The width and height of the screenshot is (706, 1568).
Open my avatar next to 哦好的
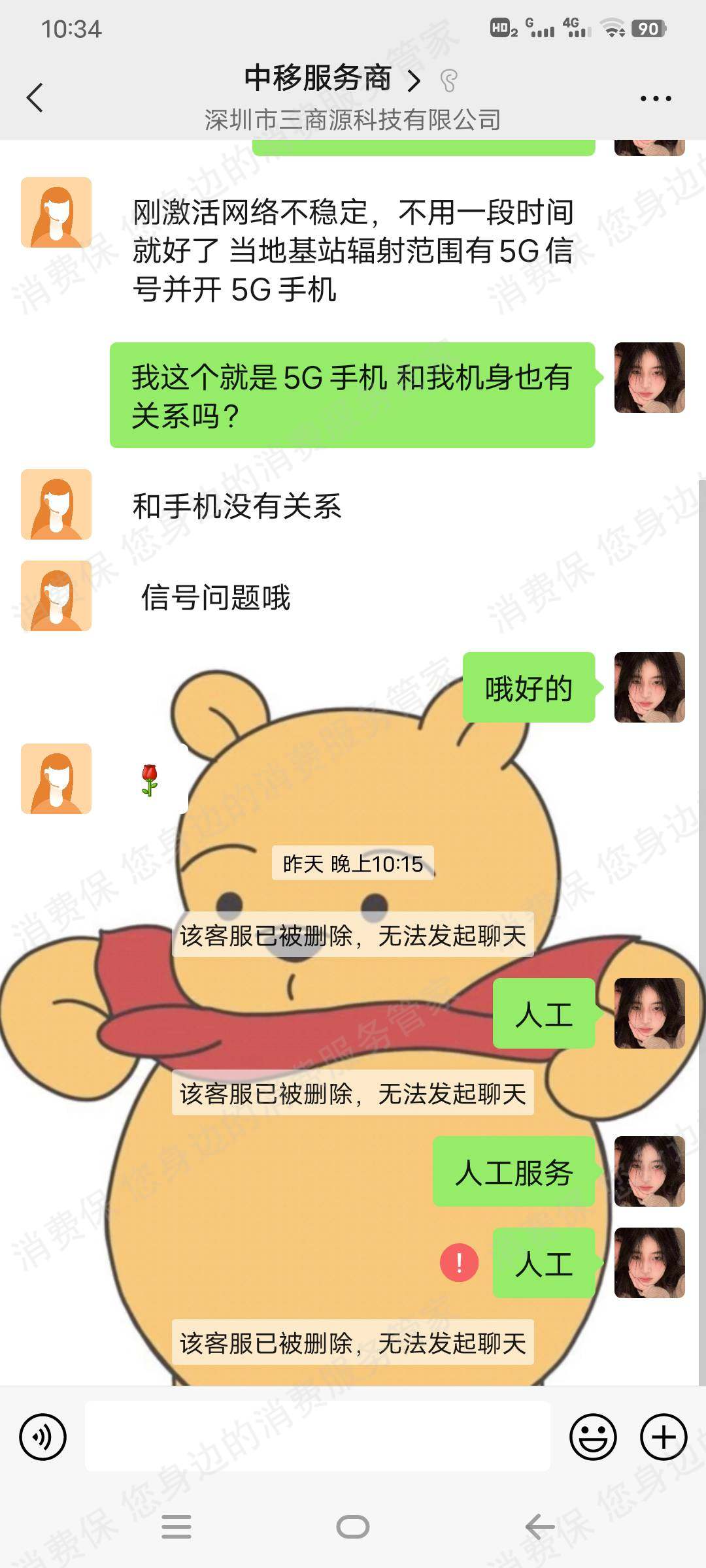[x=649, y=687]
